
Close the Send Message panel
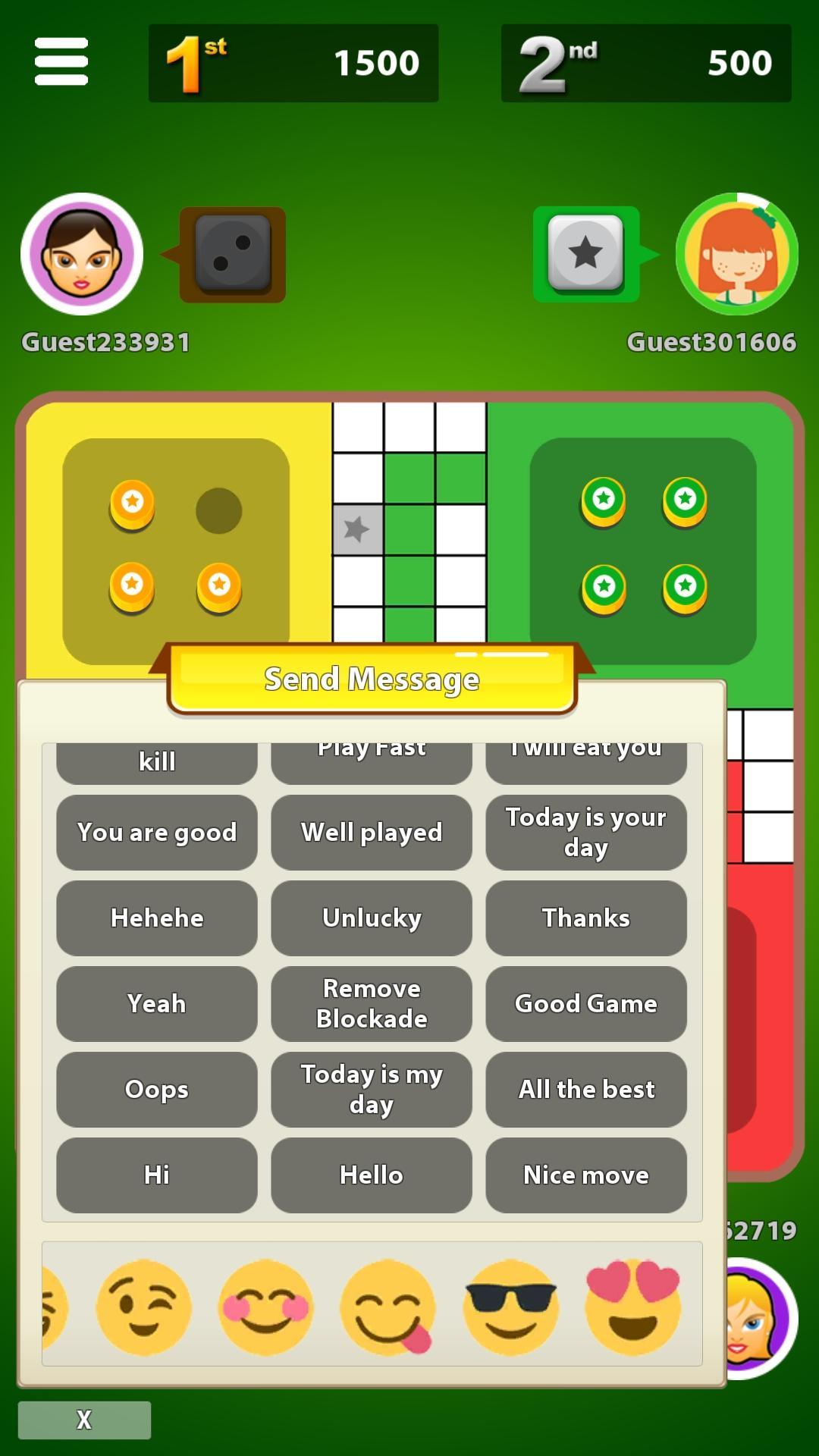click(84, 1420)
